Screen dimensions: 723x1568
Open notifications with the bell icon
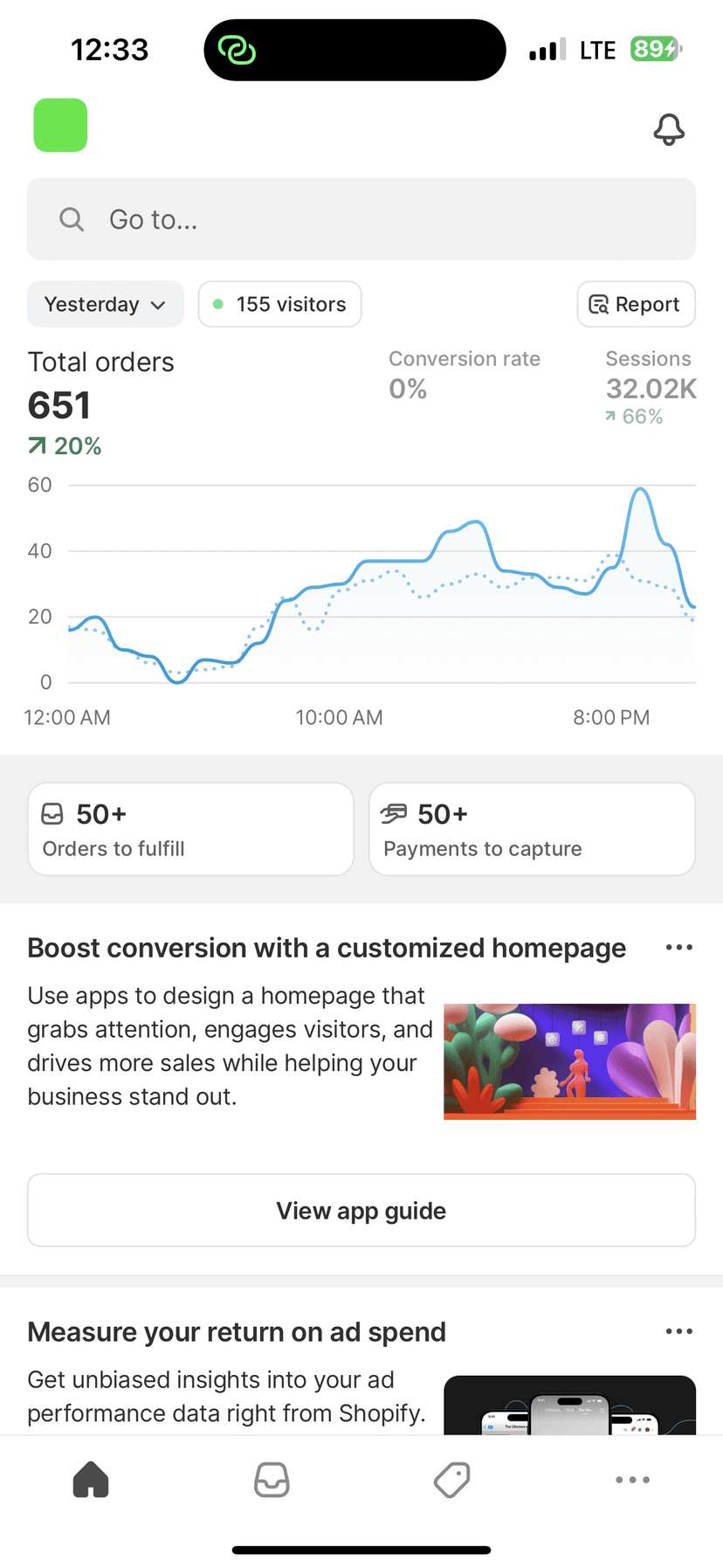click(x=669, y=128)
